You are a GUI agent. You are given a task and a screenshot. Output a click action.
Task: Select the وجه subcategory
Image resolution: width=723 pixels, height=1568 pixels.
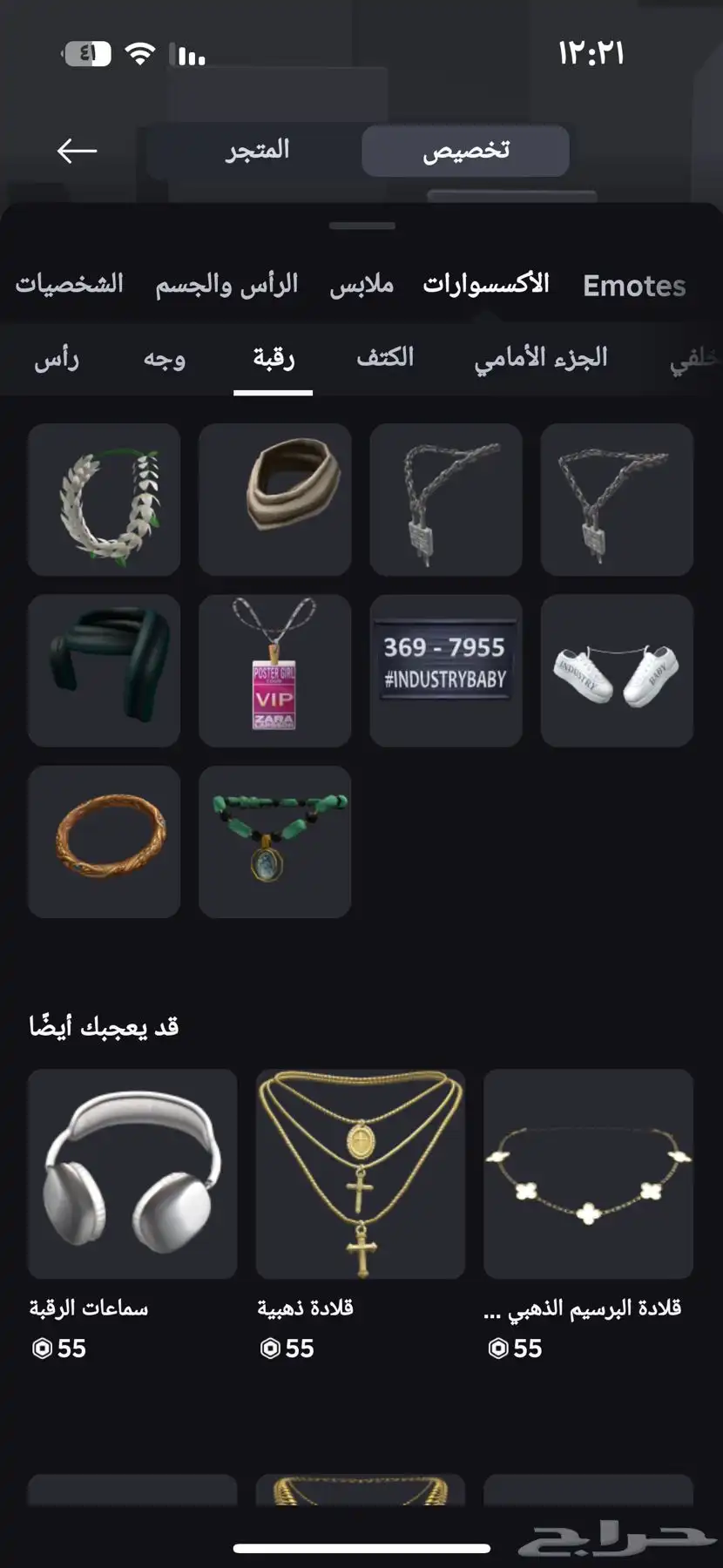pos(165,359)
